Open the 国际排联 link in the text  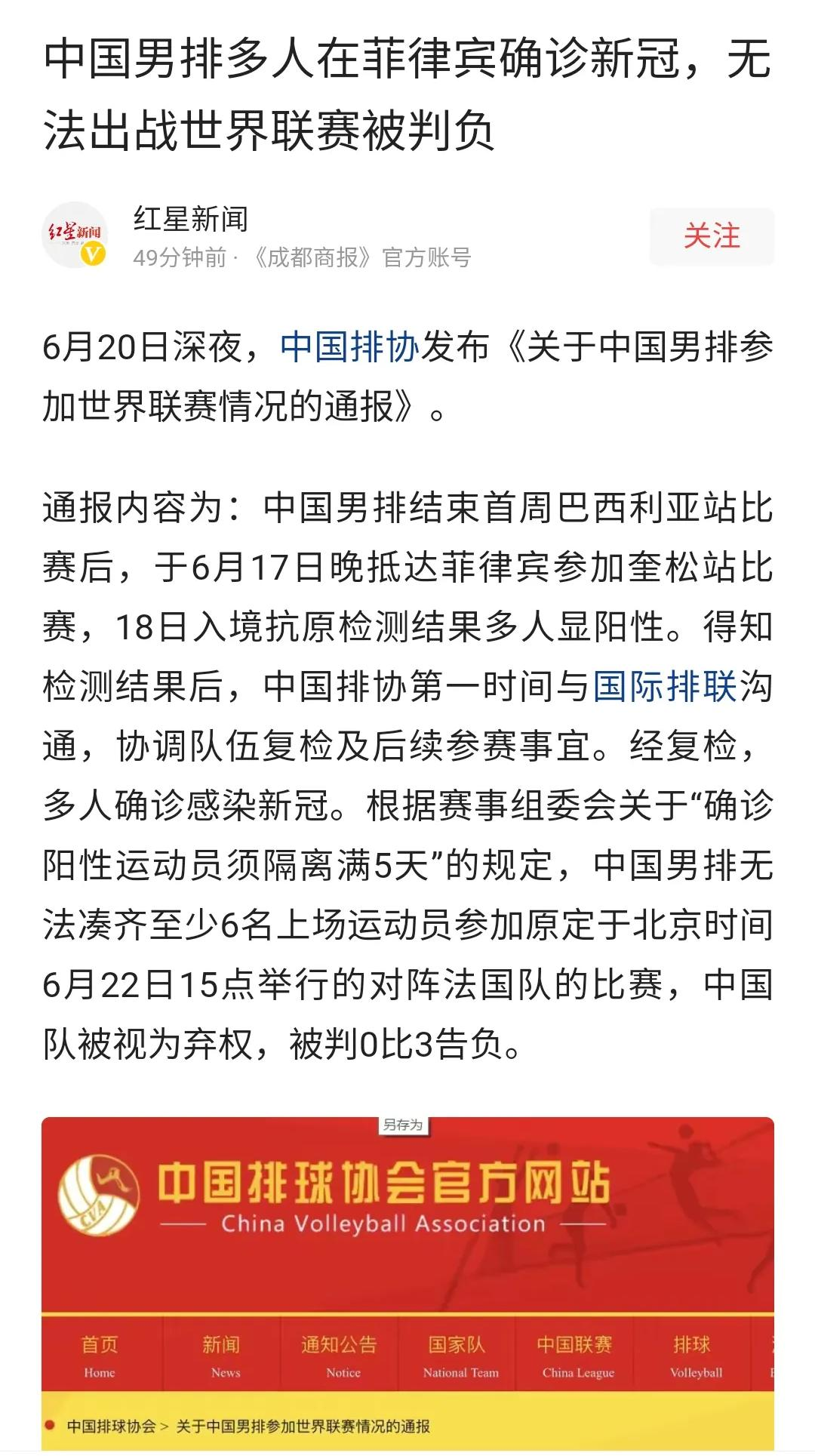(665, 686)
